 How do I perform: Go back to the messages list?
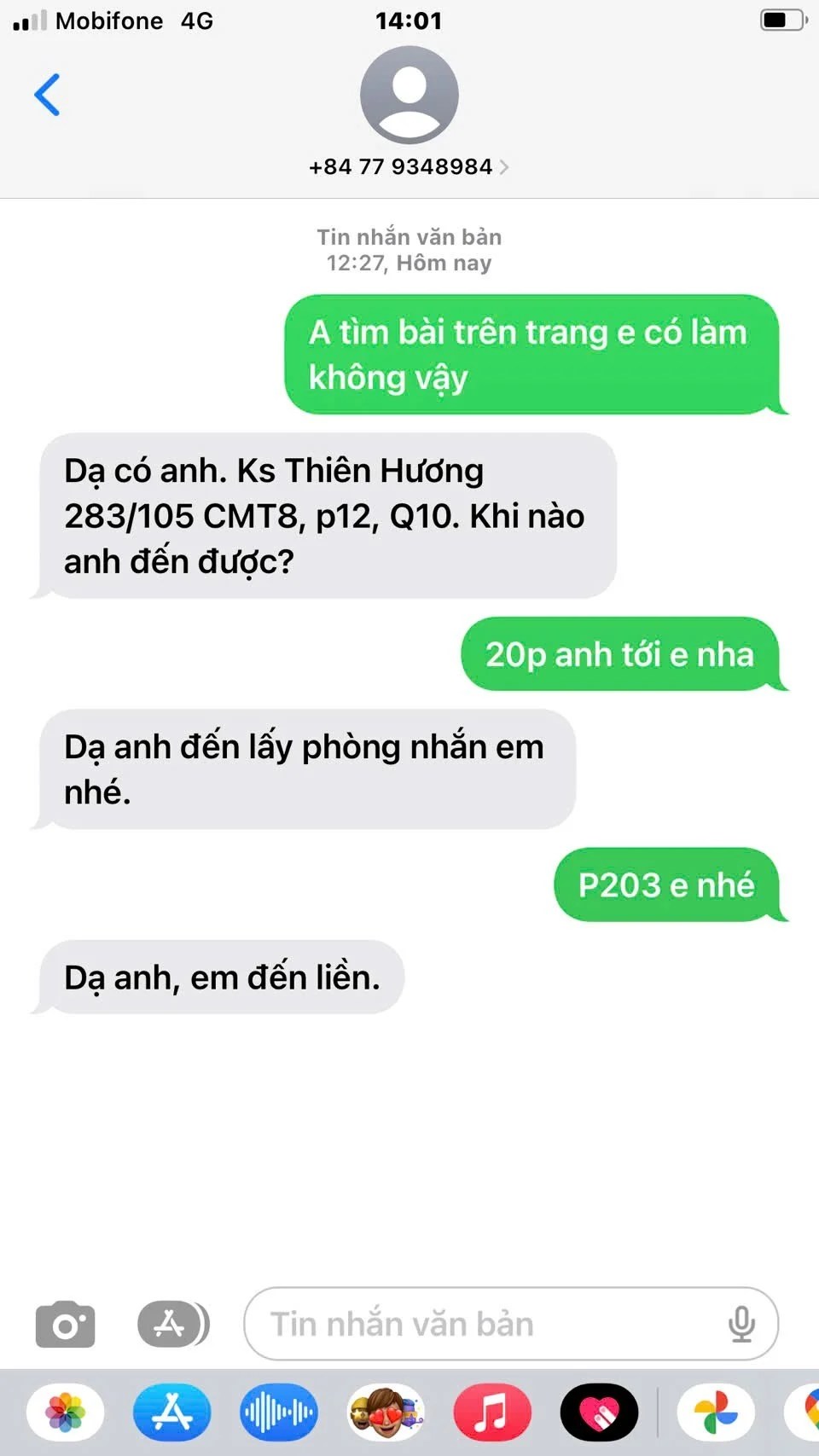[x=47, y=94]
